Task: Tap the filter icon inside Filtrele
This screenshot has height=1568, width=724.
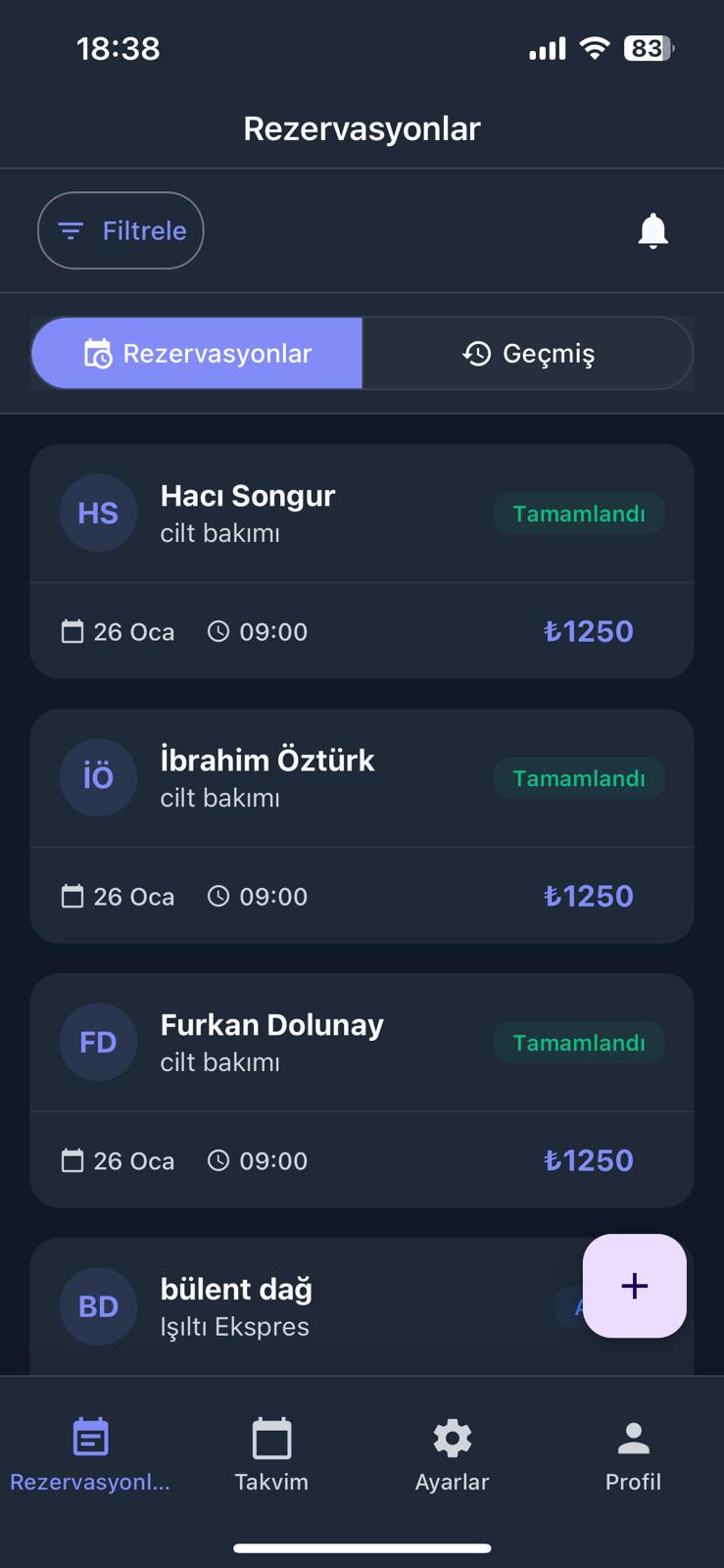Action: pos(70,230)
